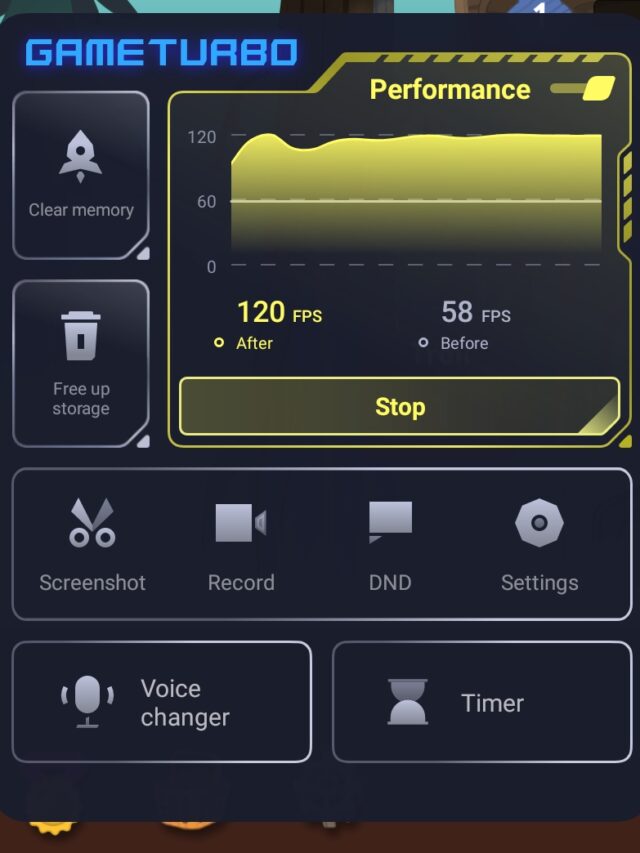The image size is (640, 853).
Task: Enable DND mode
Action: click(x=390, y=545)
